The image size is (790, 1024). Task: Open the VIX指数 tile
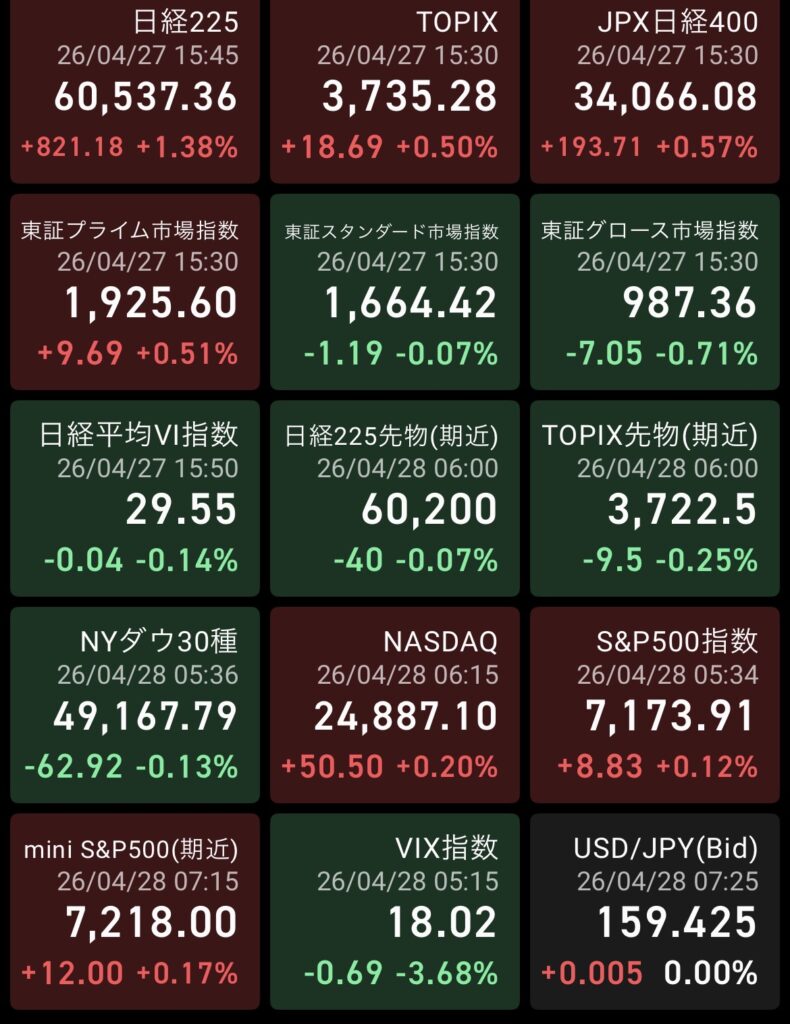pos(395,910)
